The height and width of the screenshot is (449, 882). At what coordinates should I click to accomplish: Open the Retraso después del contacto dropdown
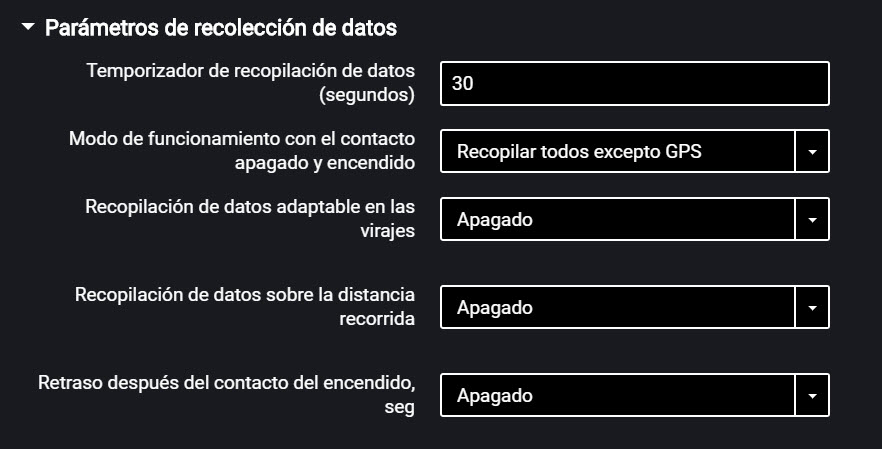click(812, 396)
